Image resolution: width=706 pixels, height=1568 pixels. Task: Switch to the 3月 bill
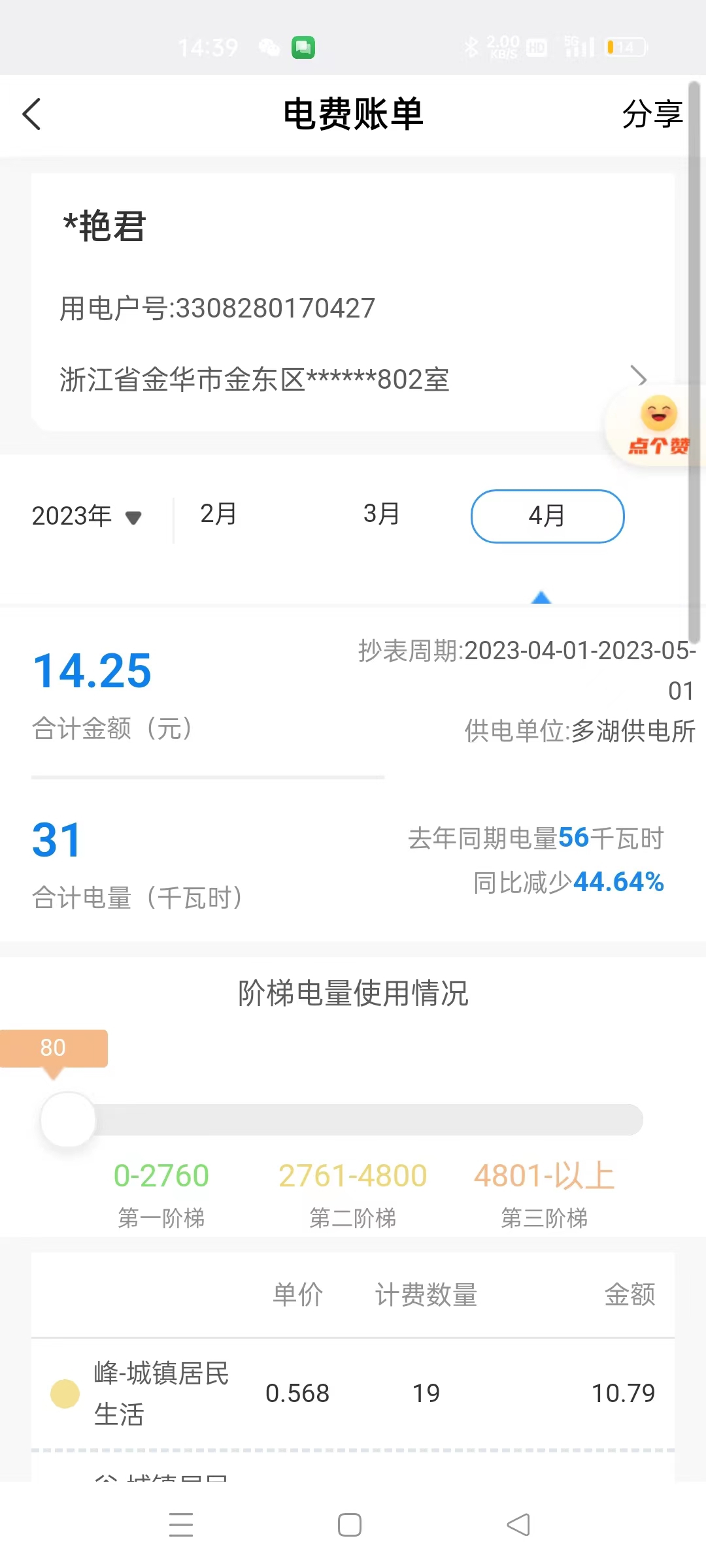[x=382, y=514]
